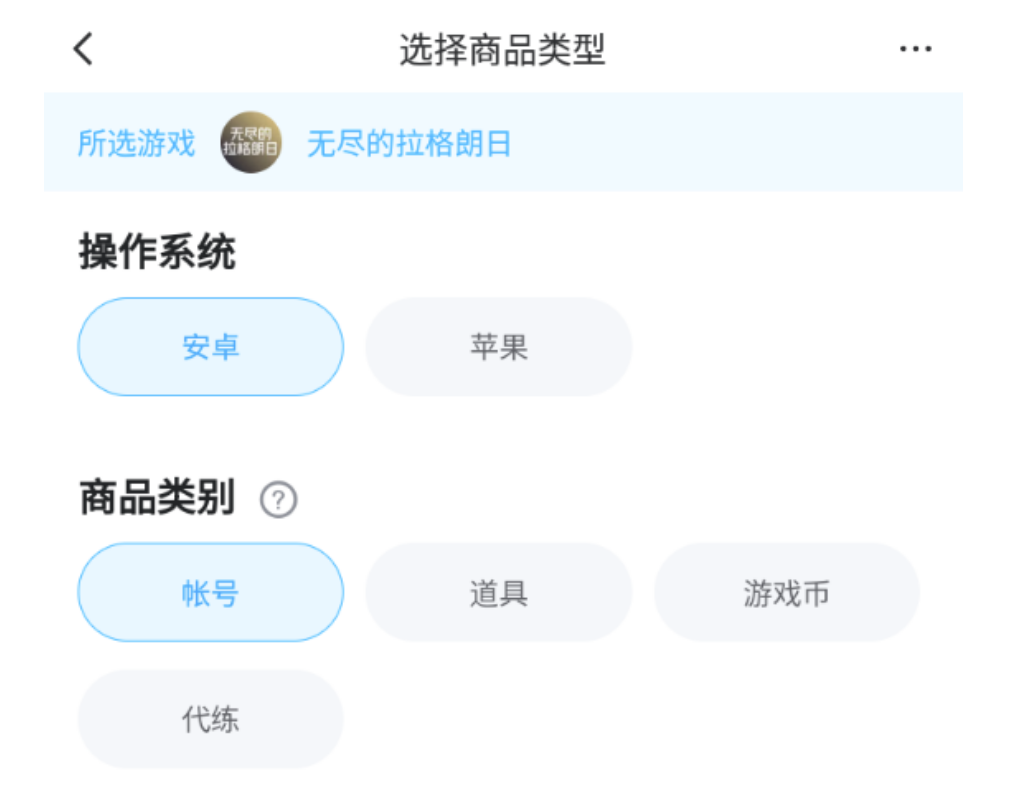This screenshot has height=794, width=1028.
Task: Go back using the top-left arrow
Action: [83, 49]
